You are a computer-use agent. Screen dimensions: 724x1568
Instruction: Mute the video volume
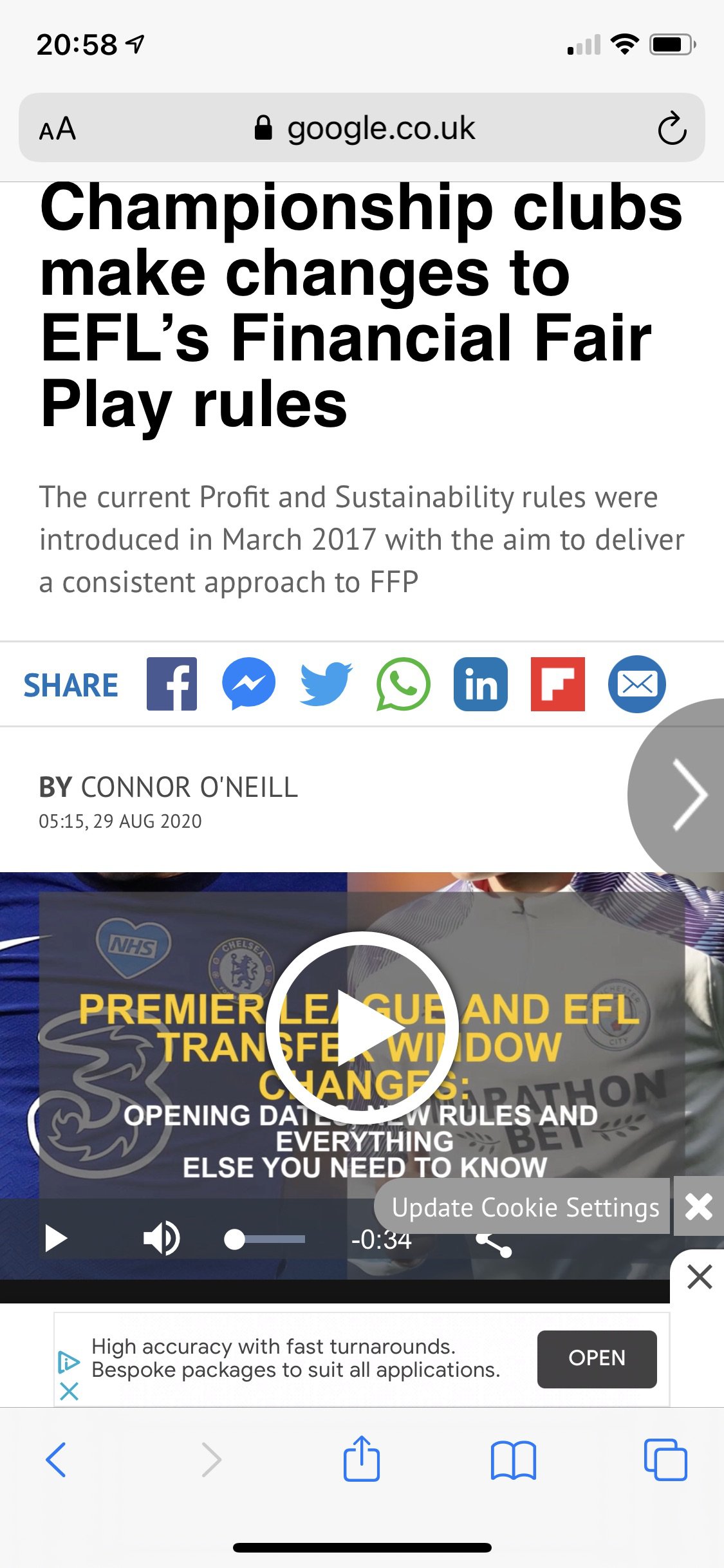(161, 1238)
